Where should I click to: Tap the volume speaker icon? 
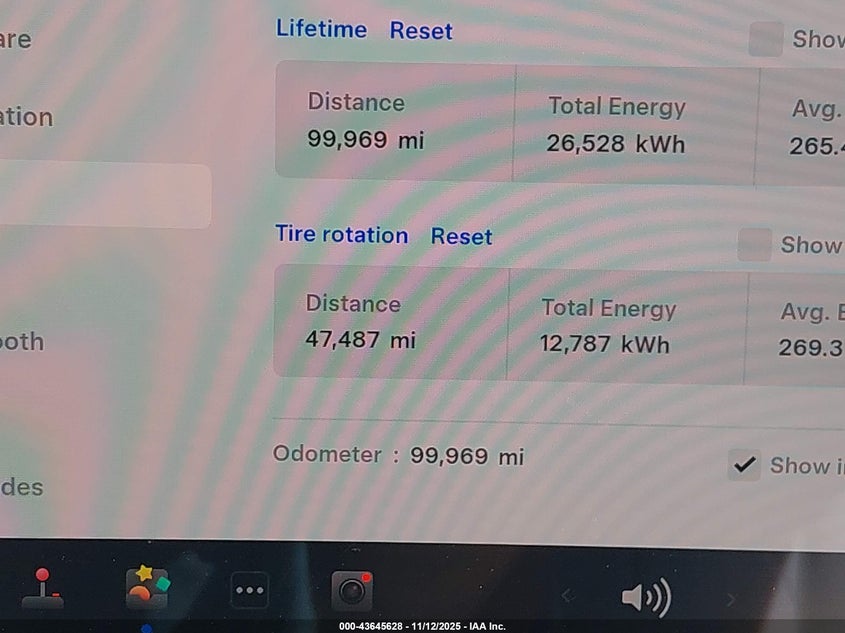tap(645, 598)
